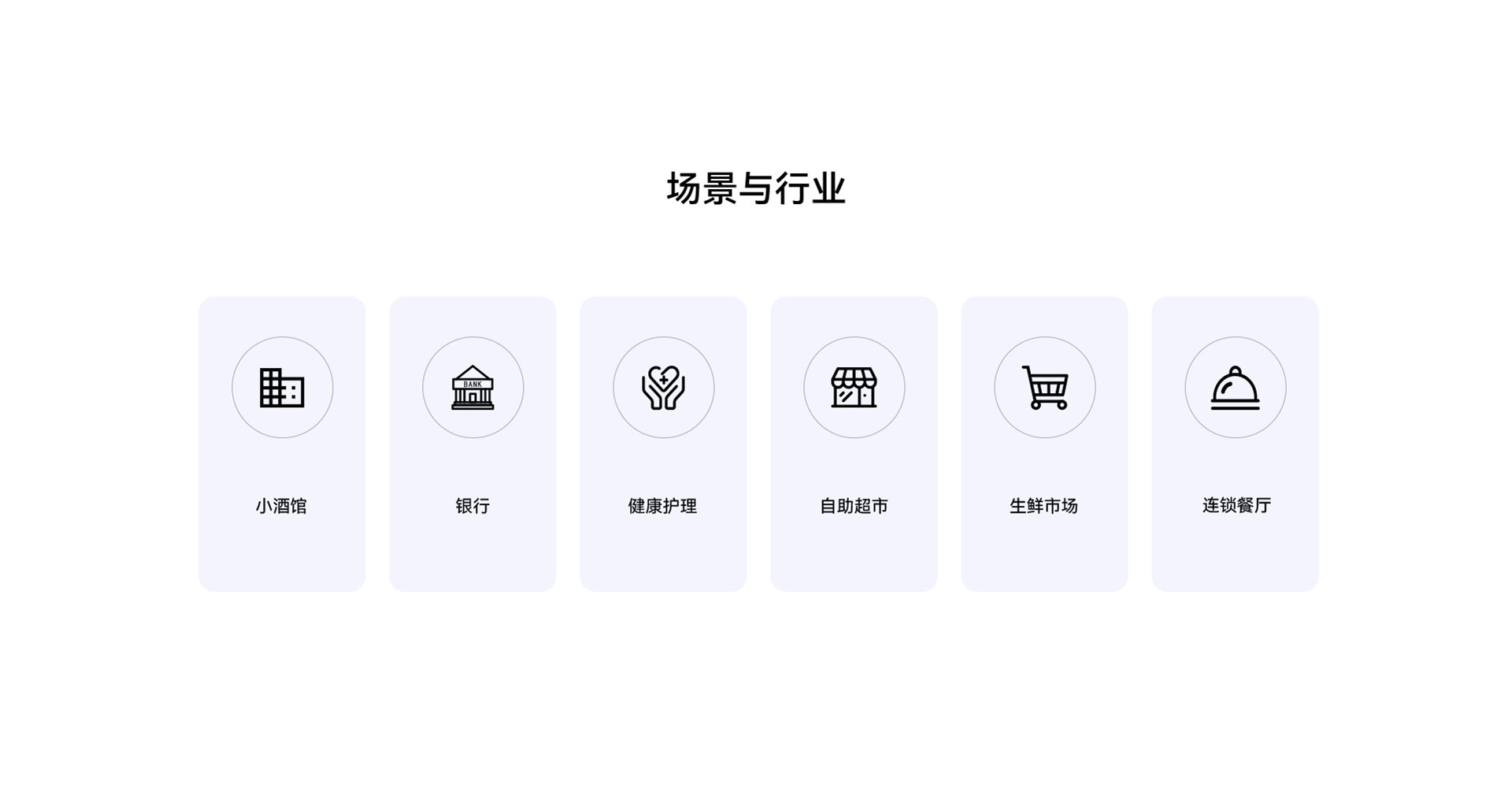Open the 小酒馆 card

coord(282,444)
